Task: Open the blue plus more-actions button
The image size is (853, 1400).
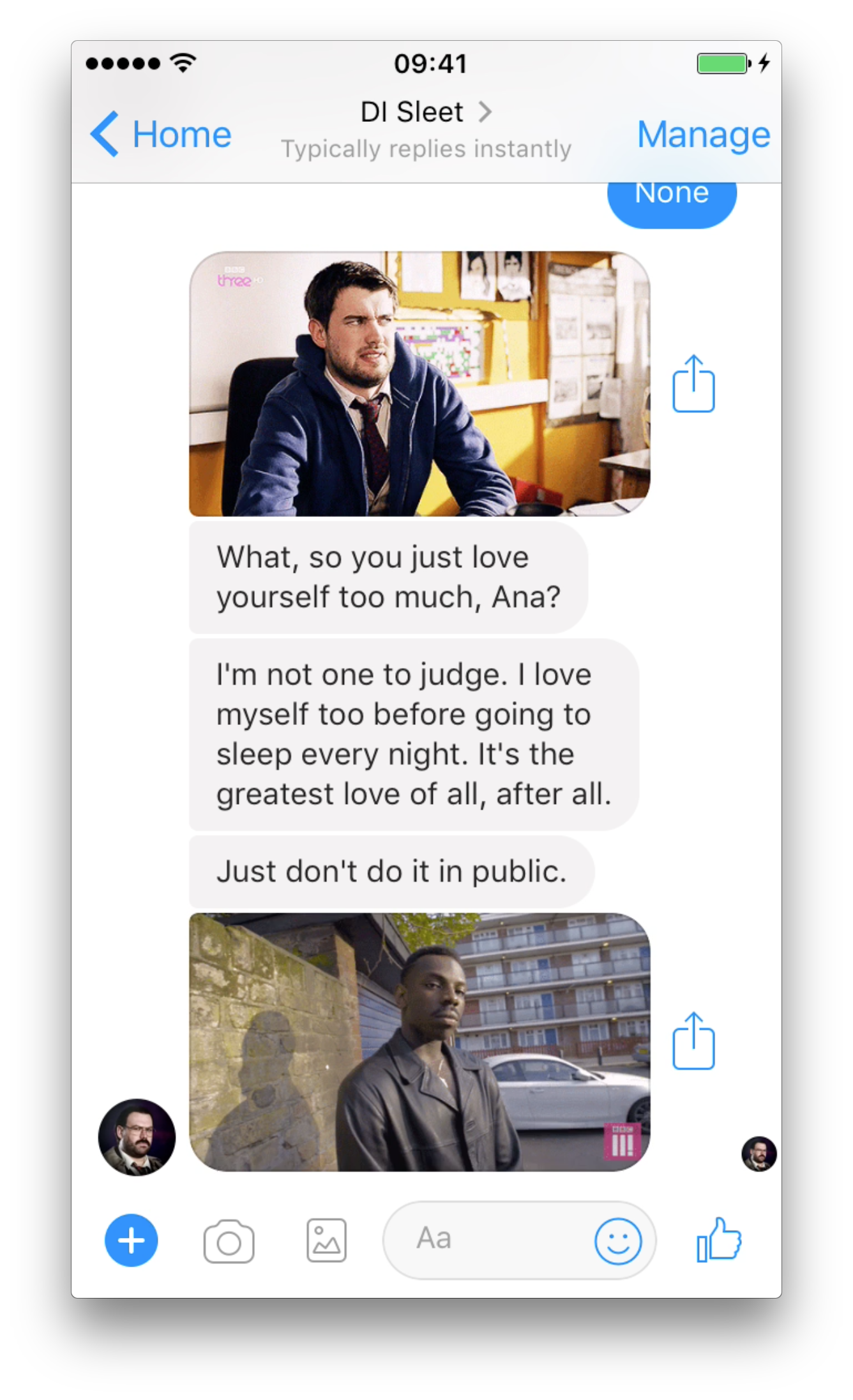Action: 132,1240
